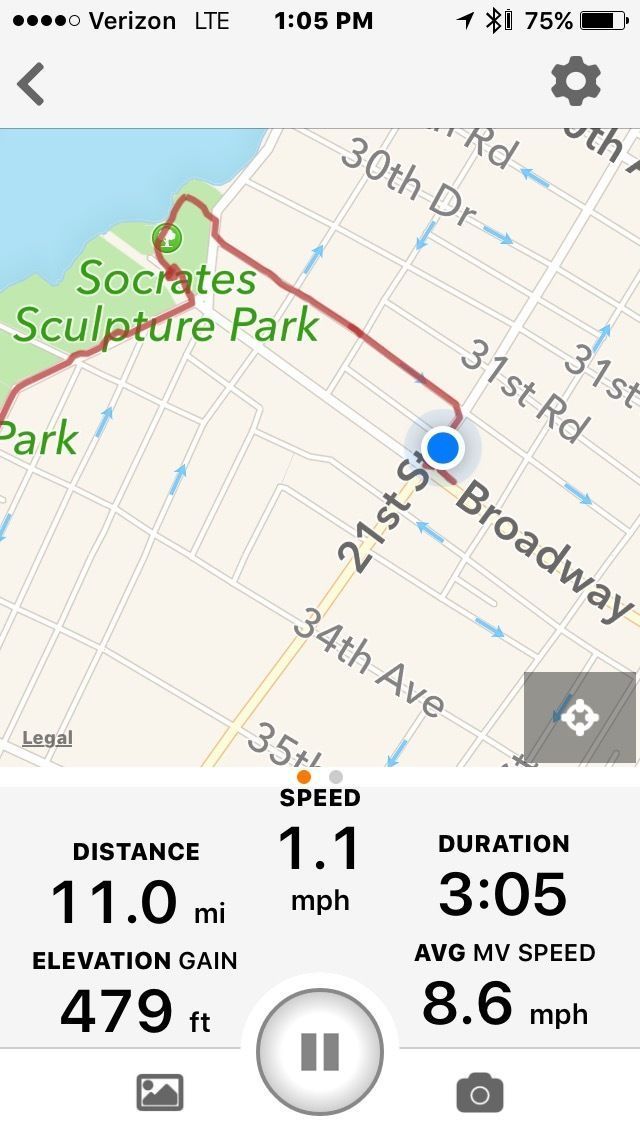Viewport: 640px width, 1136px height.
Task: Open the settings gear
Action: pos(576,82)
